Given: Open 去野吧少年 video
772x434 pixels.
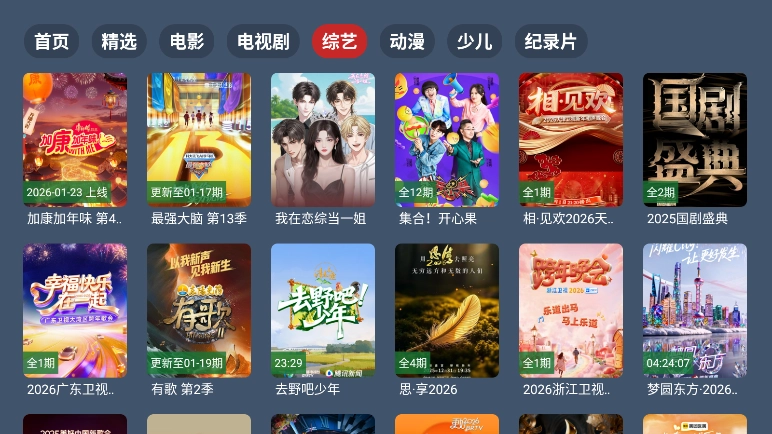Looking at the screenshot, I should click(x=323, y=311).
